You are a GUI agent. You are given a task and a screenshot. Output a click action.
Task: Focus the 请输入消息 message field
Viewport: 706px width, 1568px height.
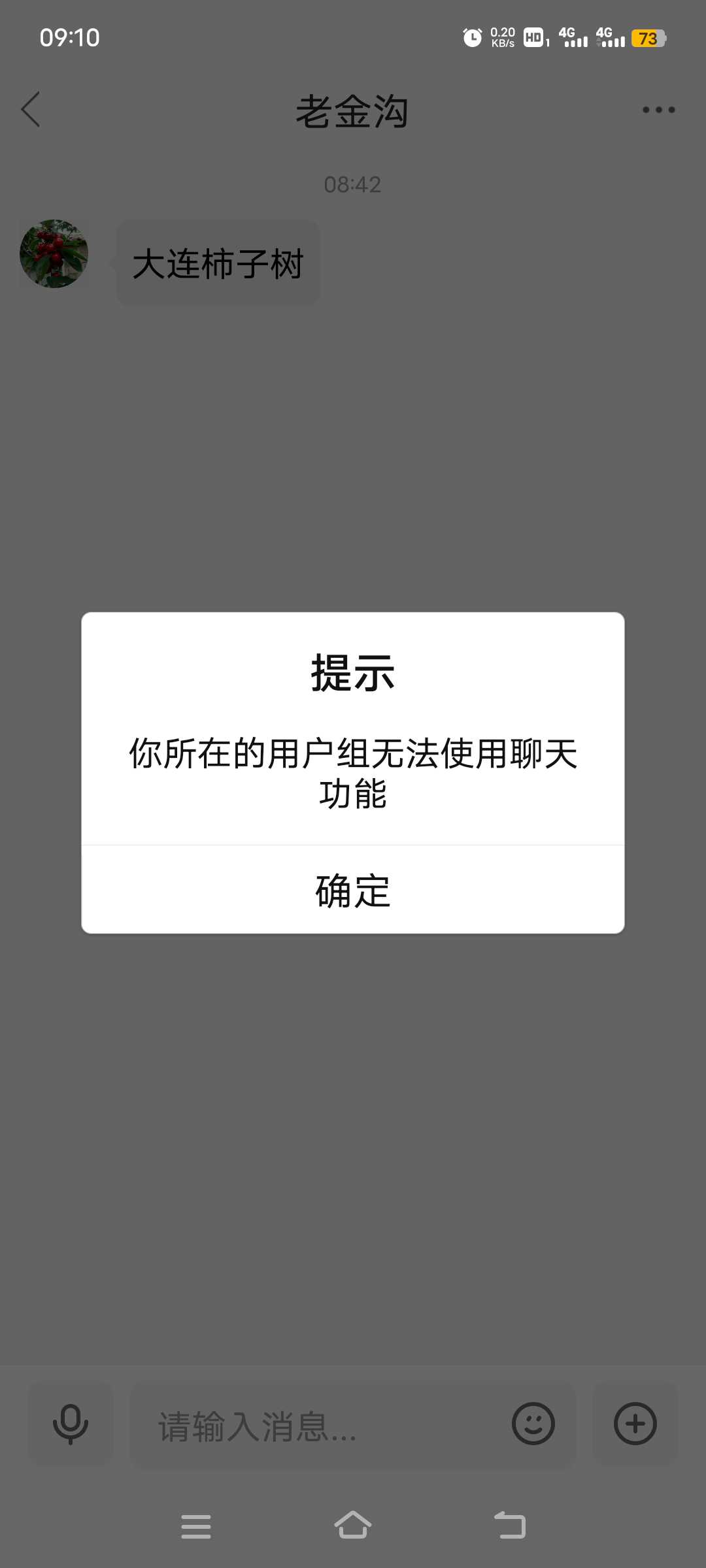click(320, 1426)
